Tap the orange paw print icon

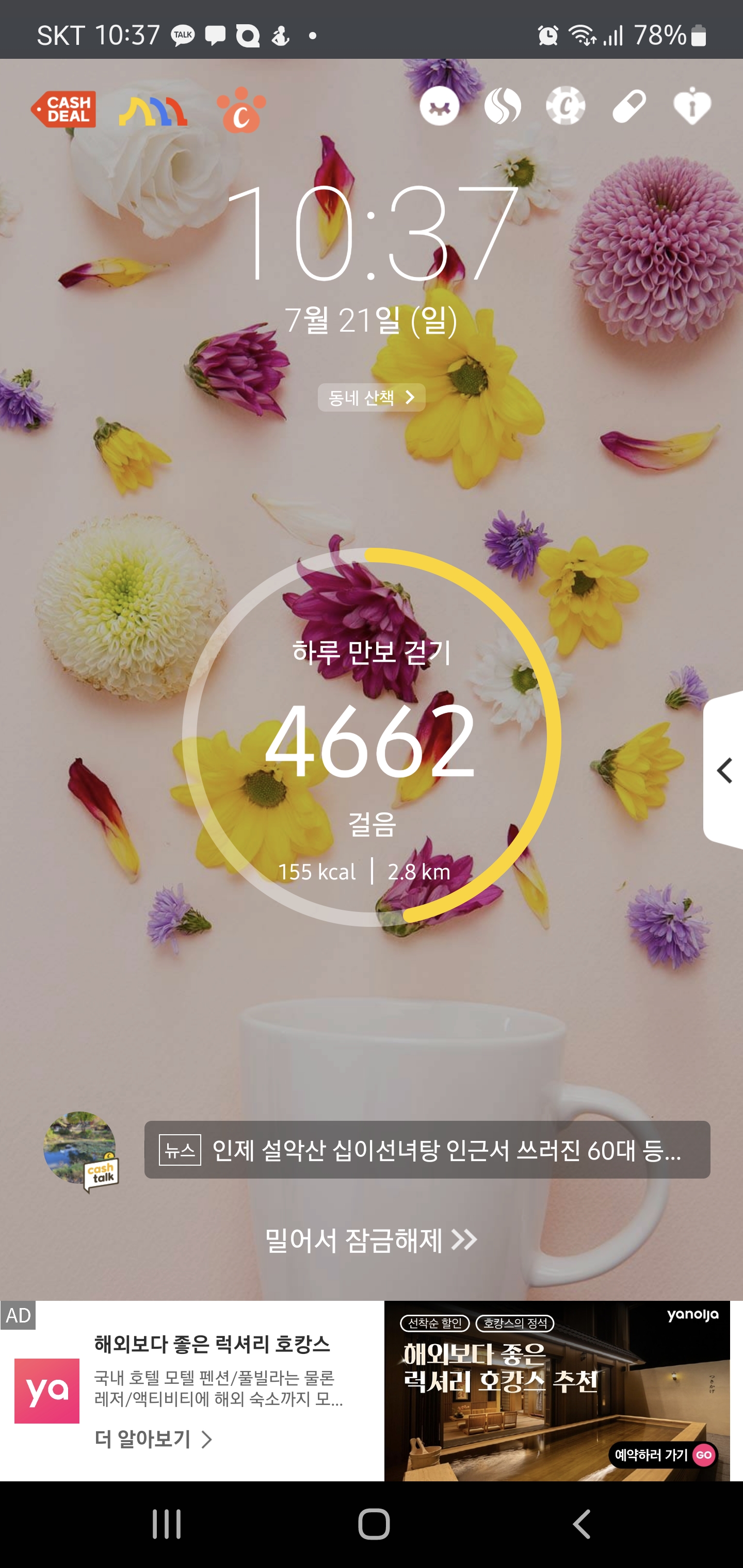[241, 110]
